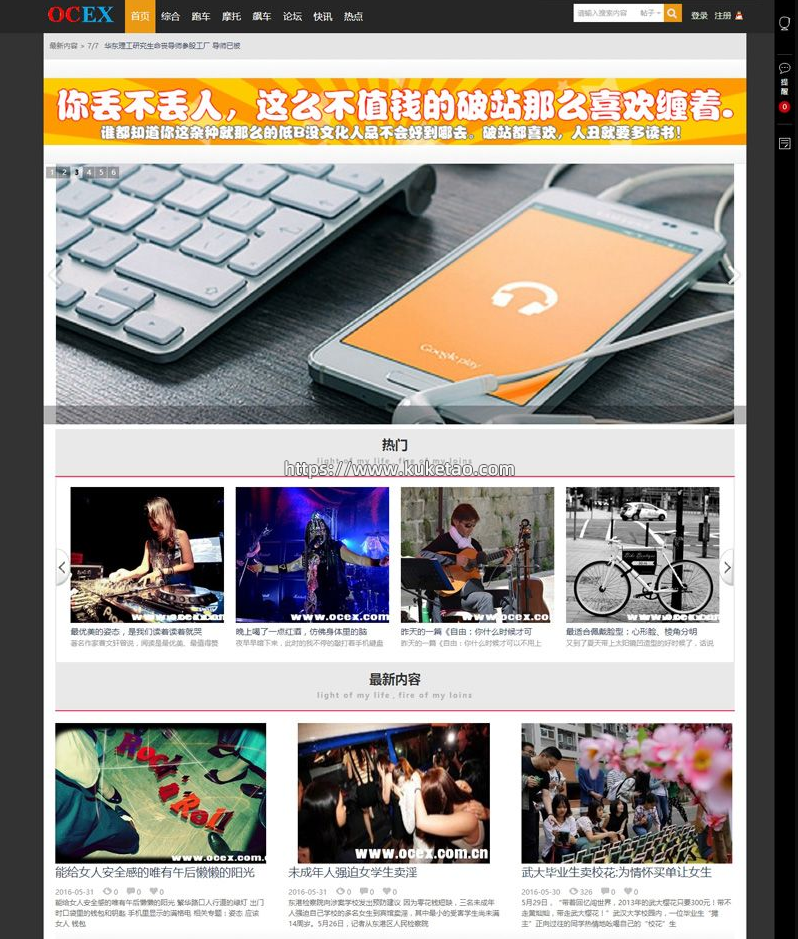
Task: Open the 注册 register link
Action: [x=722, y=16]
